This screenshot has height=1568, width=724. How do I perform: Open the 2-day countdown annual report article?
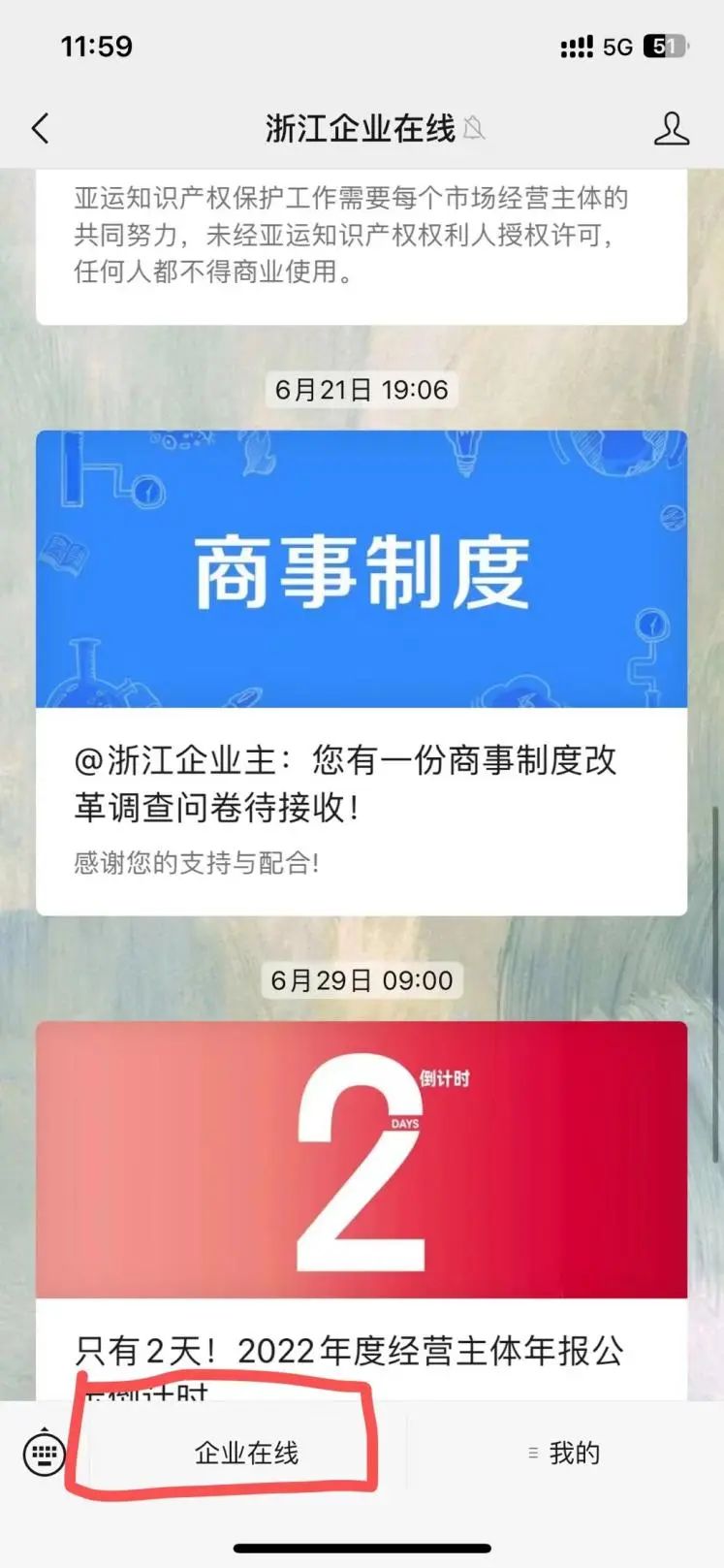361,1202
